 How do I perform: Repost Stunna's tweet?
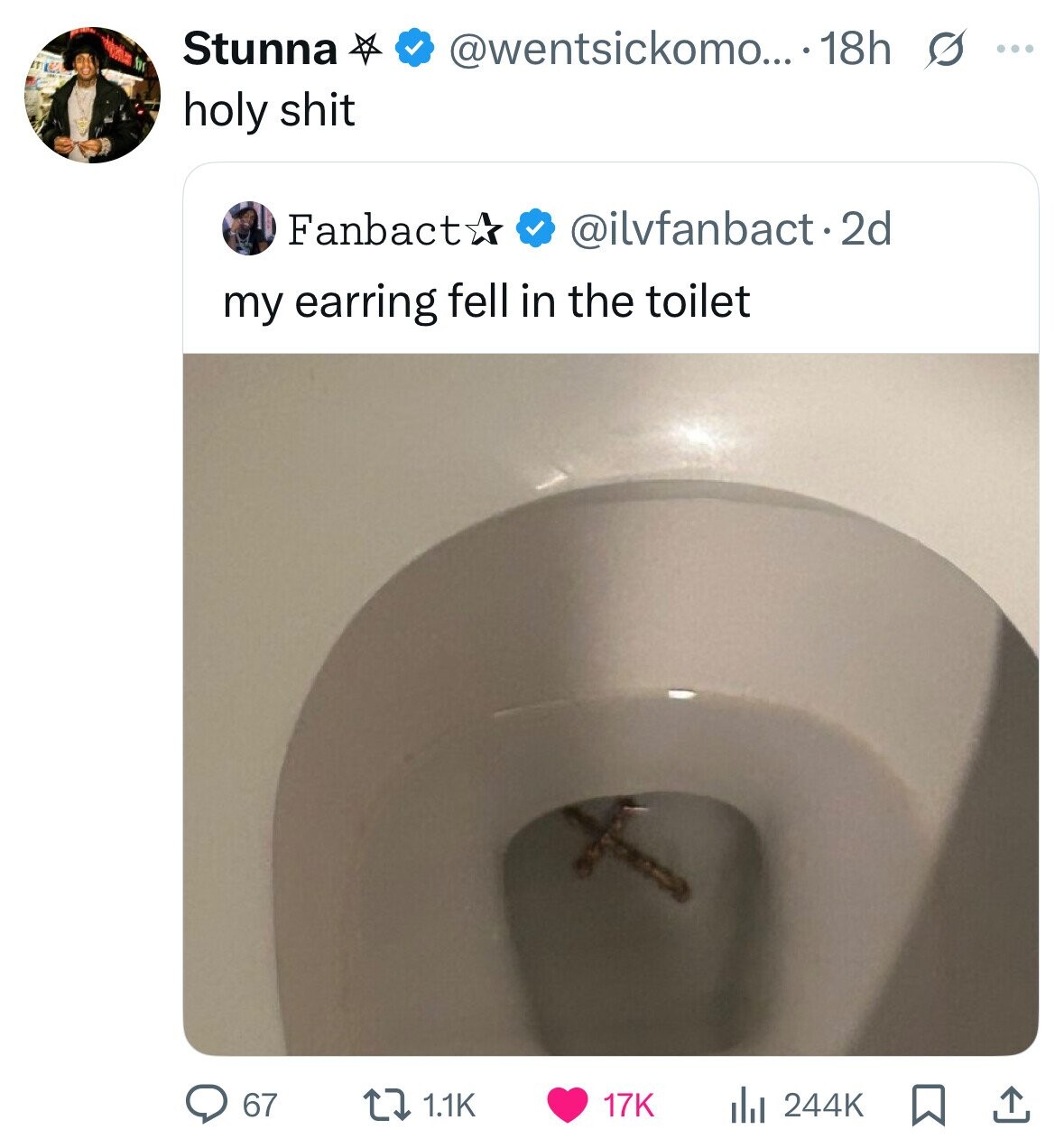(x=390, y=1104)
